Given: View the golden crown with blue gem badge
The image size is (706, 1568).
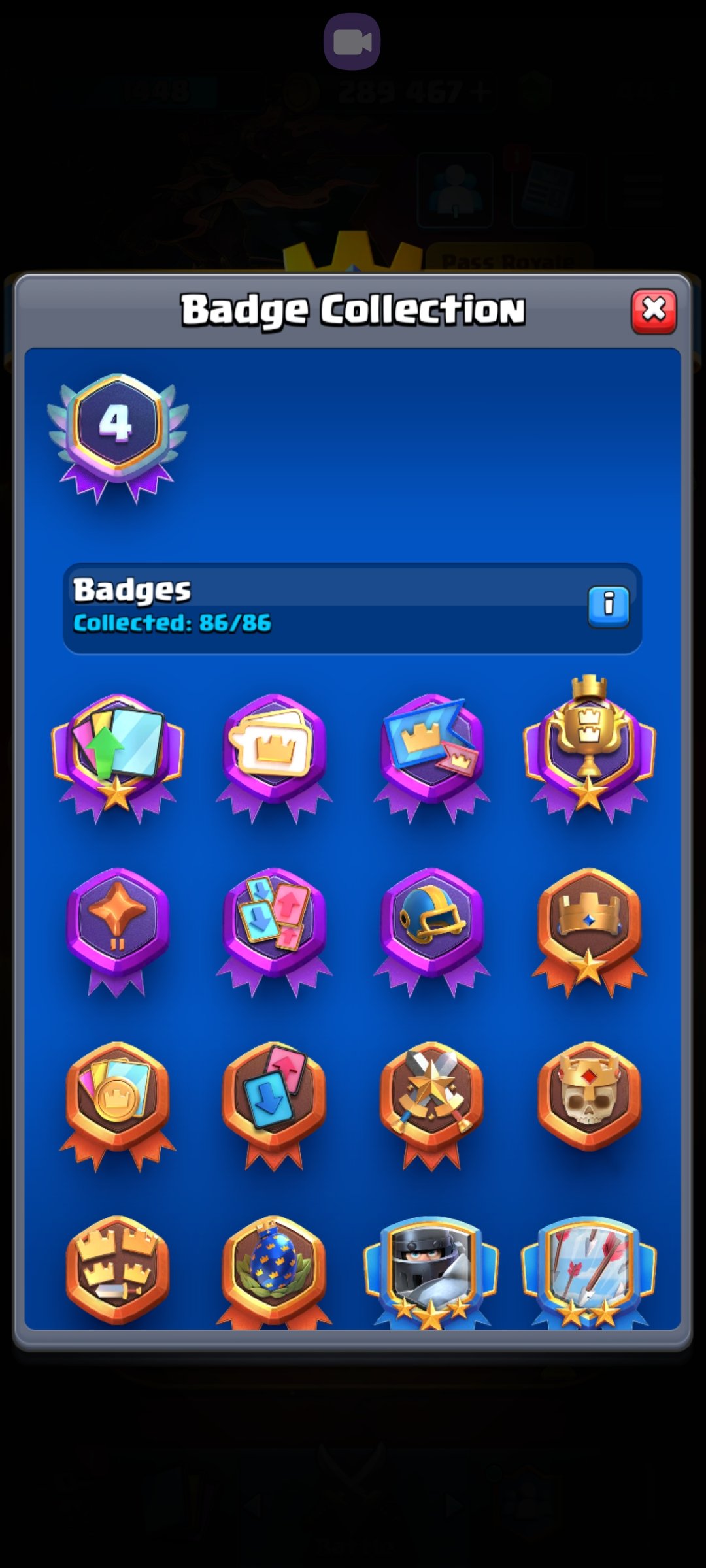Looking at the screenshot, I should click(589, 932).
